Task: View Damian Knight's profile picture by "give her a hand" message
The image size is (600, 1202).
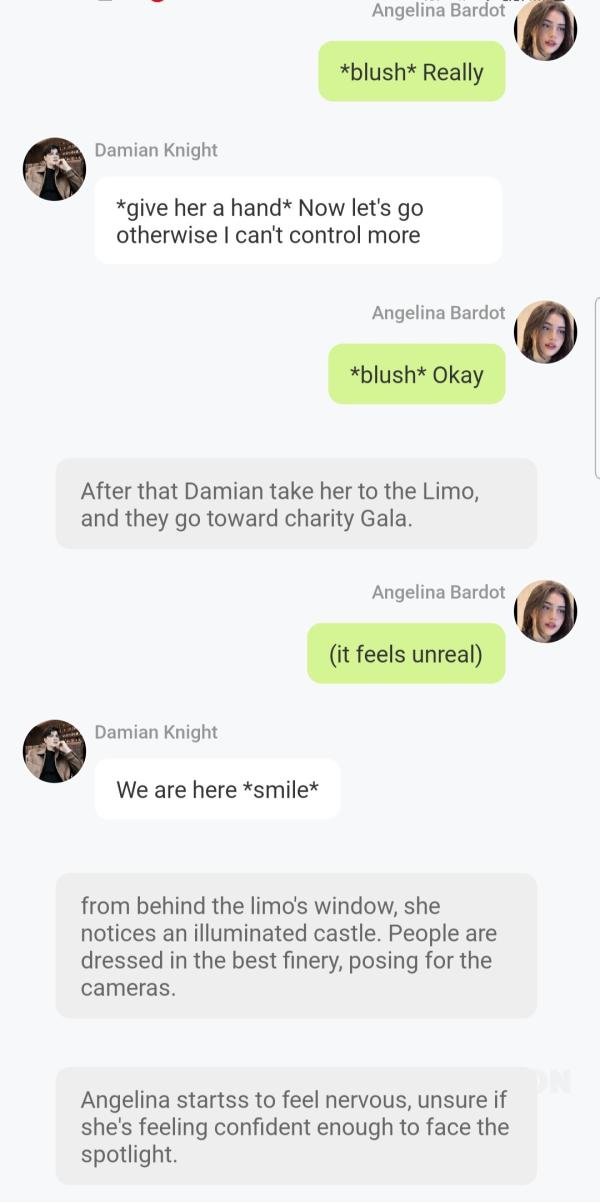Action: pos(54,169)
